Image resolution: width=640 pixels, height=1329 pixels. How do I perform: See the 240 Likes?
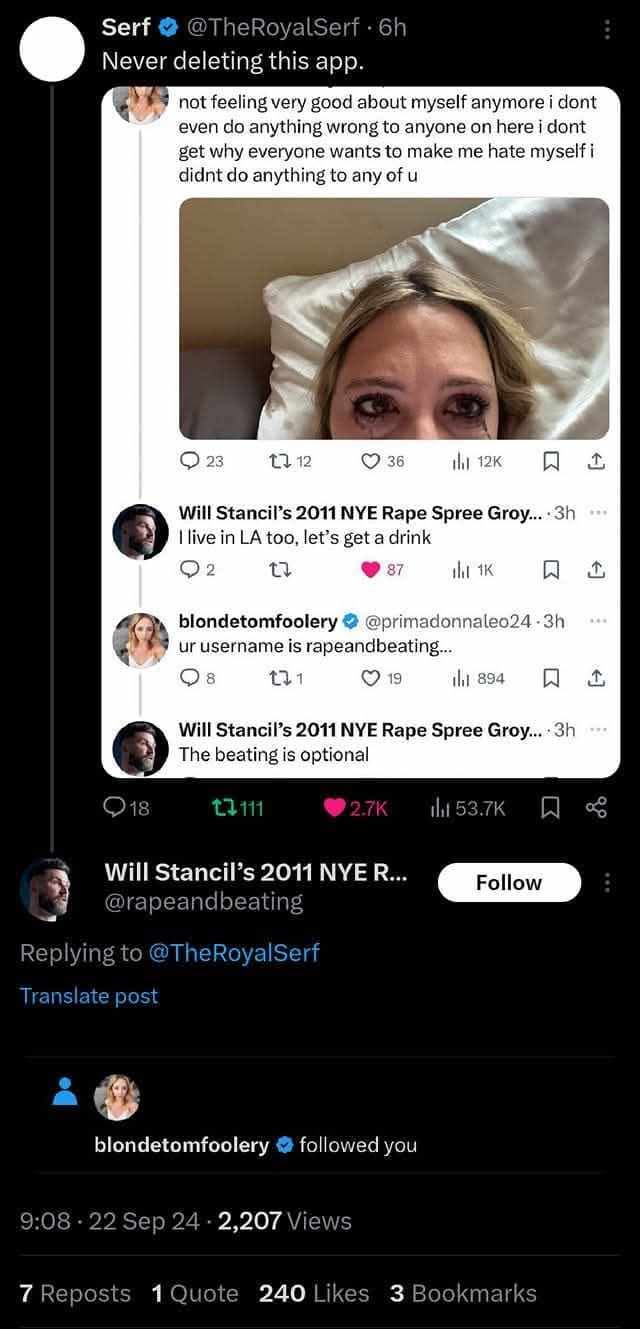click(x=313, y=1293)
